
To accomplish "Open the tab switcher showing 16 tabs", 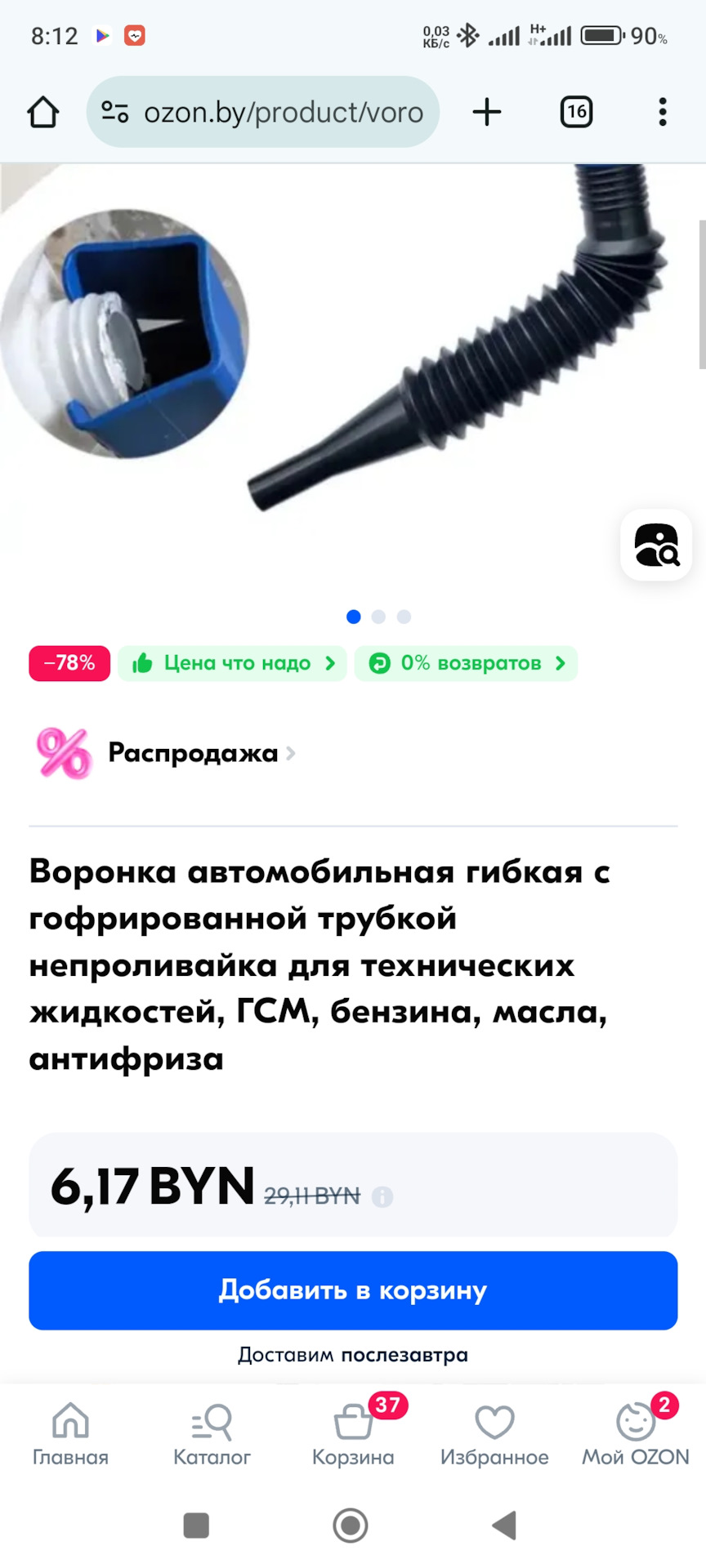I will tap(576, 112).
